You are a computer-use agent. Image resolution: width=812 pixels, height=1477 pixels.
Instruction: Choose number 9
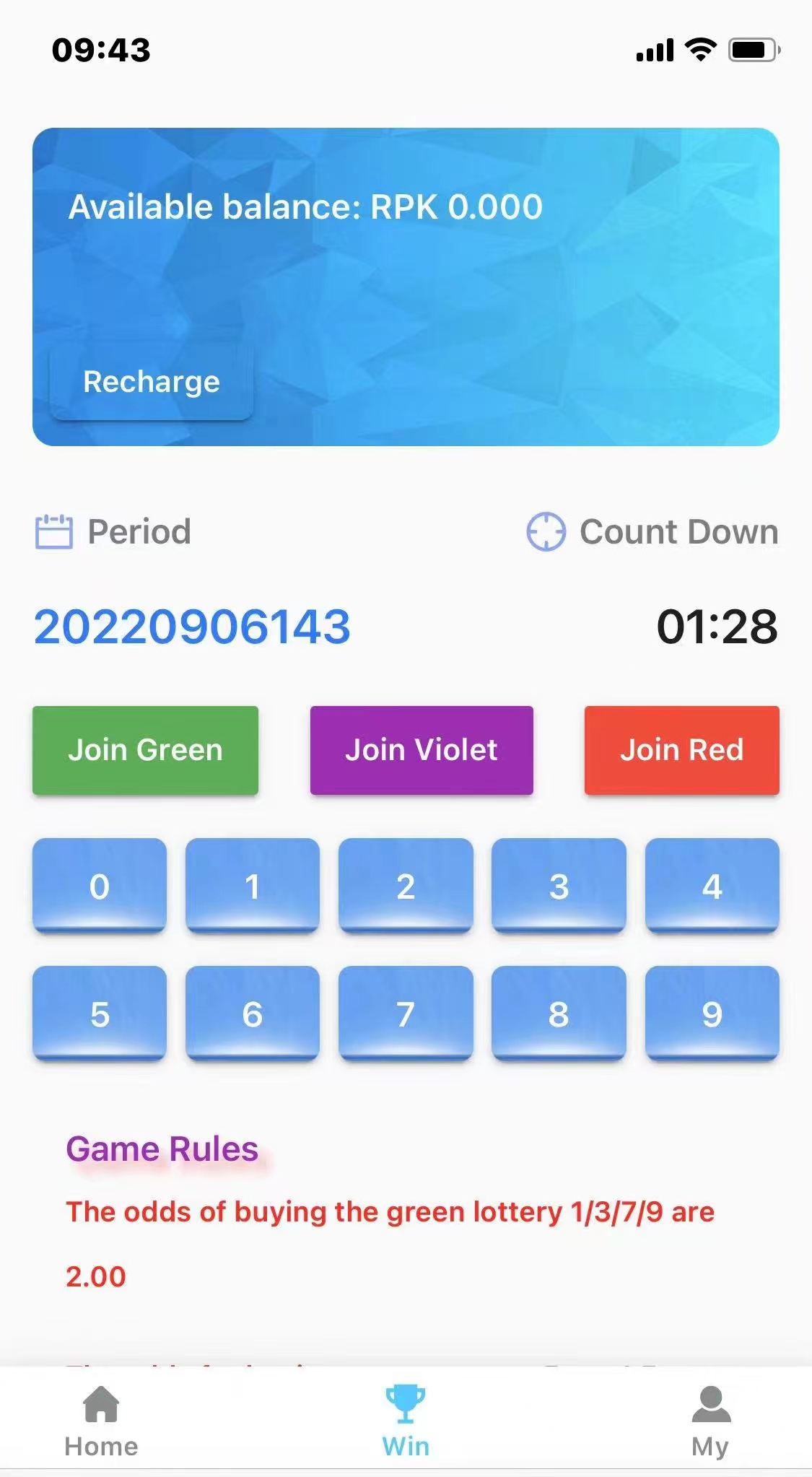coord(712,1014)
